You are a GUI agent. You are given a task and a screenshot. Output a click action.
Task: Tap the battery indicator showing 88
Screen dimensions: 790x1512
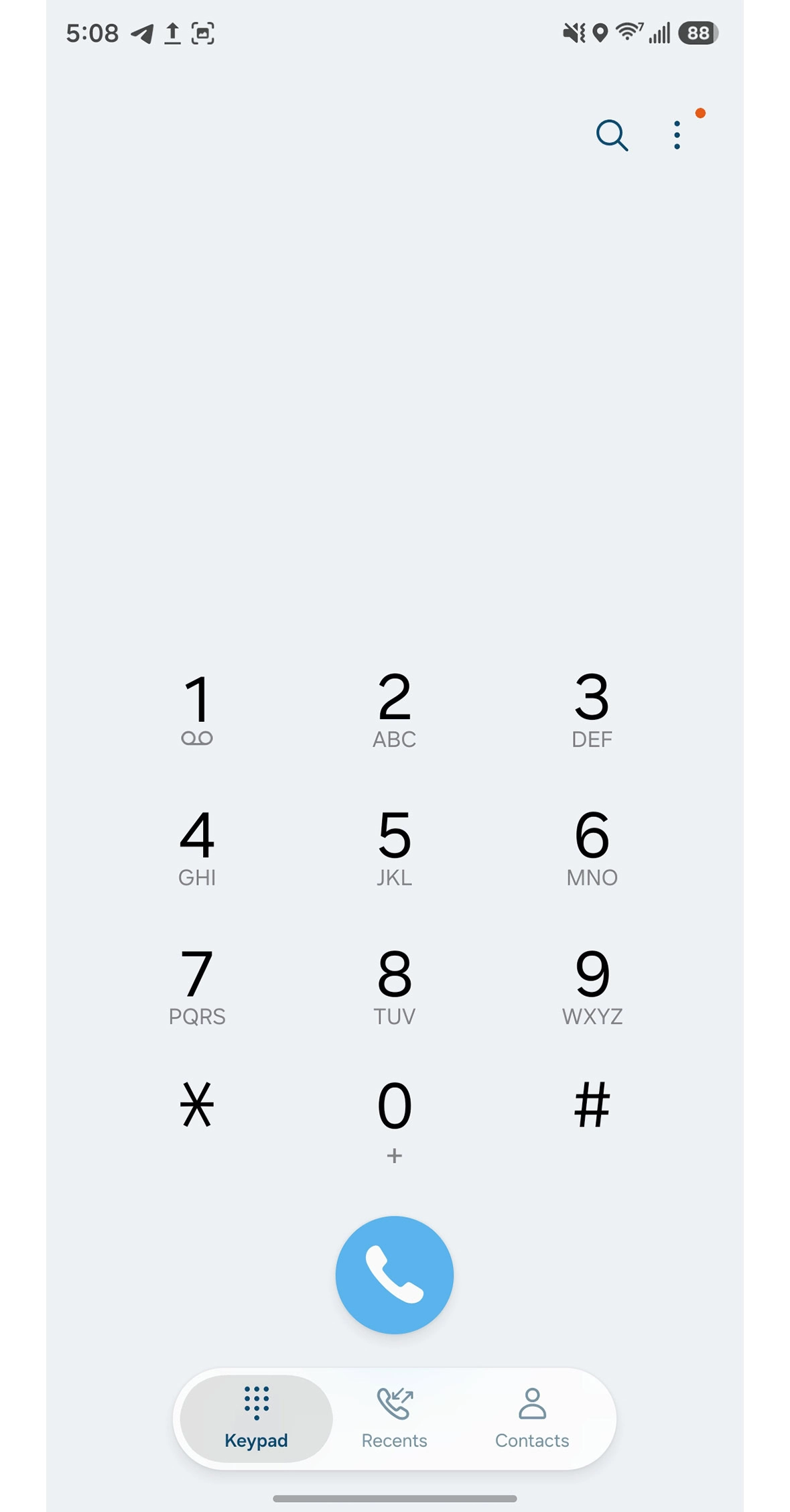(x=698, y=32)
